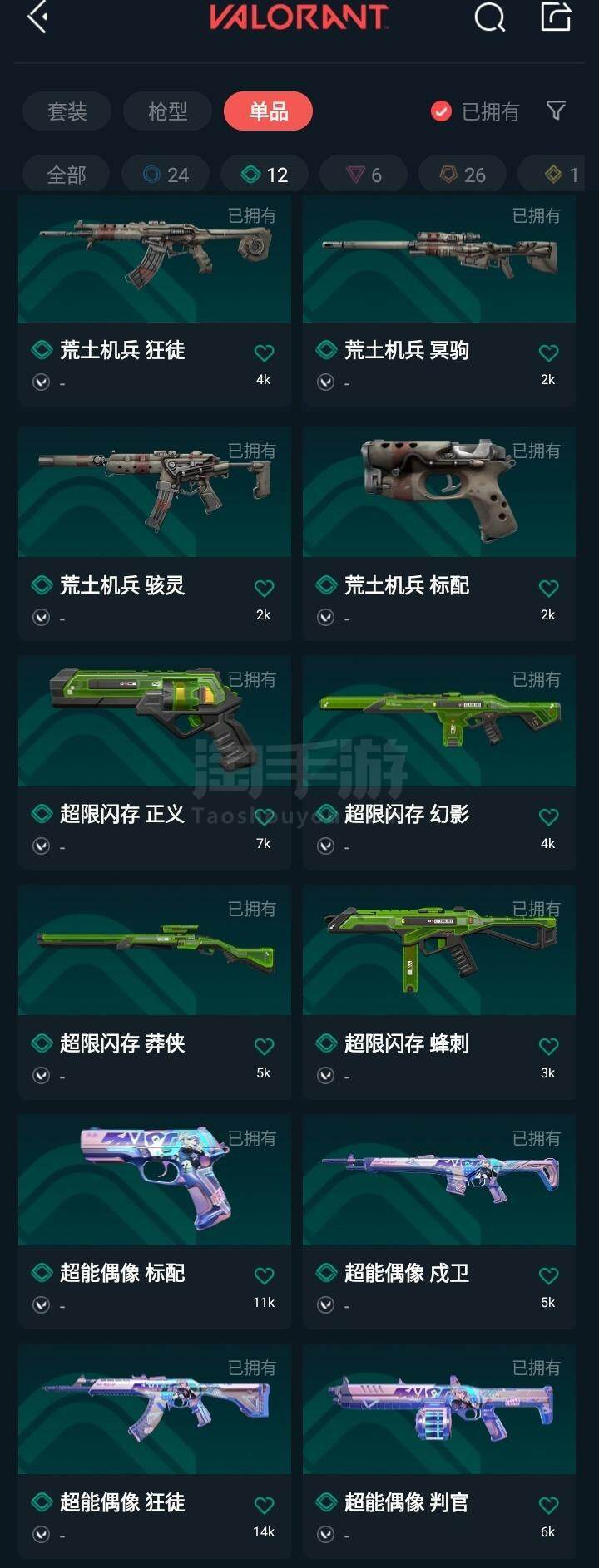
Task: Like the 荒土机兵 冥驹 skin
Action: click(548, 353)
